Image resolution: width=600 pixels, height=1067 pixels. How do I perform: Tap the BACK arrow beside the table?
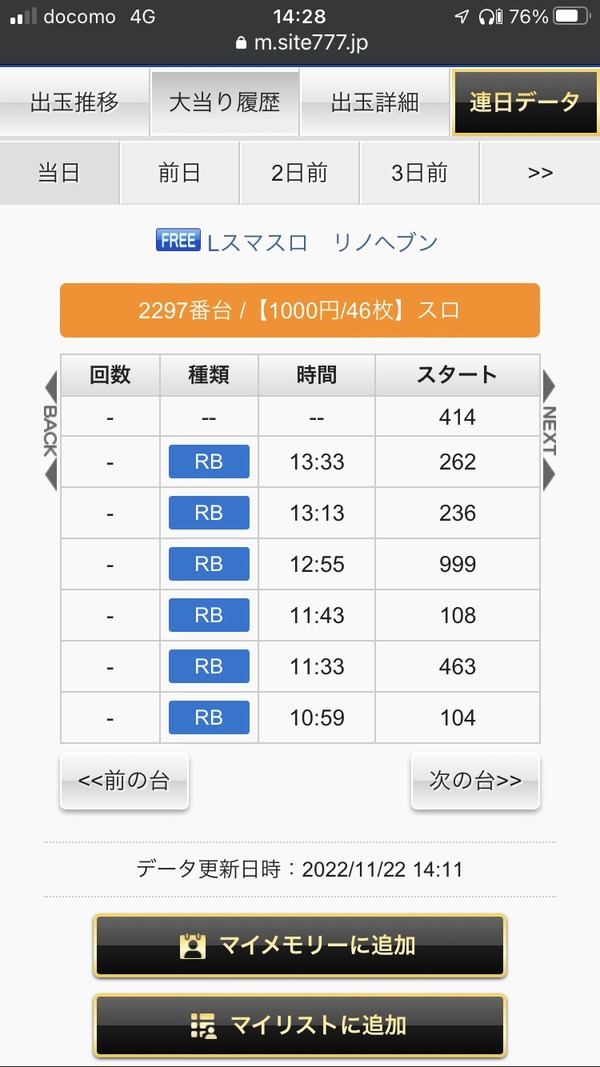51,430
